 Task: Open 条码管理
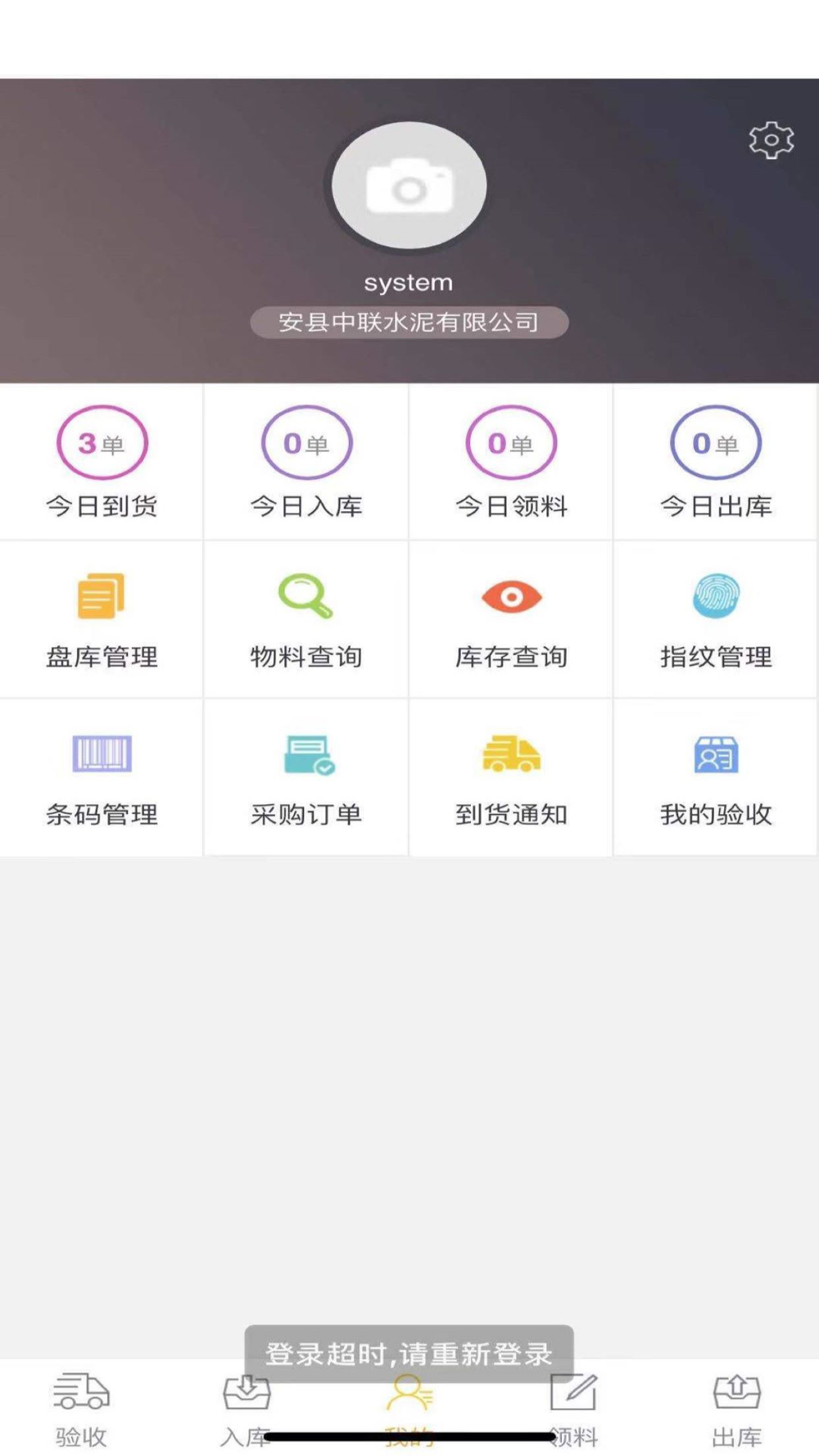[102, 778]
